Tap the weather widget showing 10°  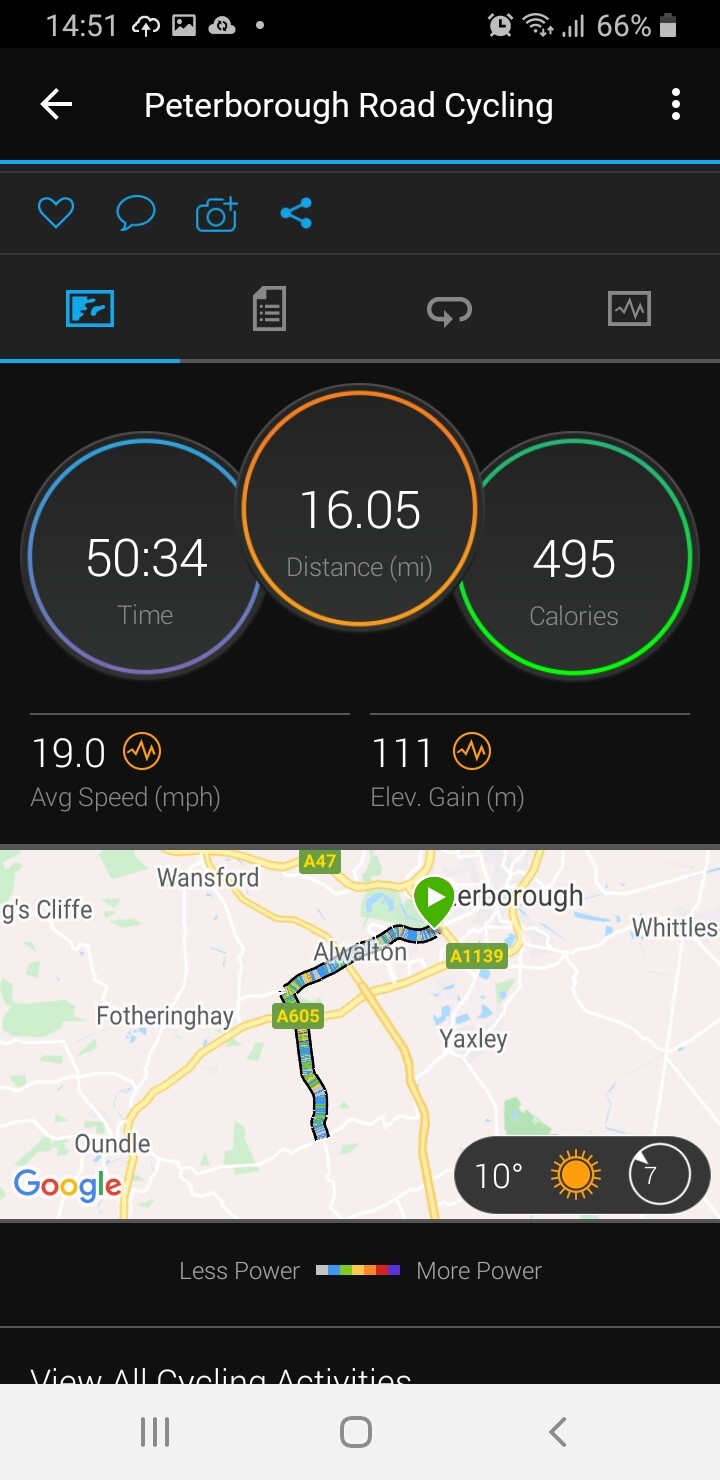(582, 1174)
